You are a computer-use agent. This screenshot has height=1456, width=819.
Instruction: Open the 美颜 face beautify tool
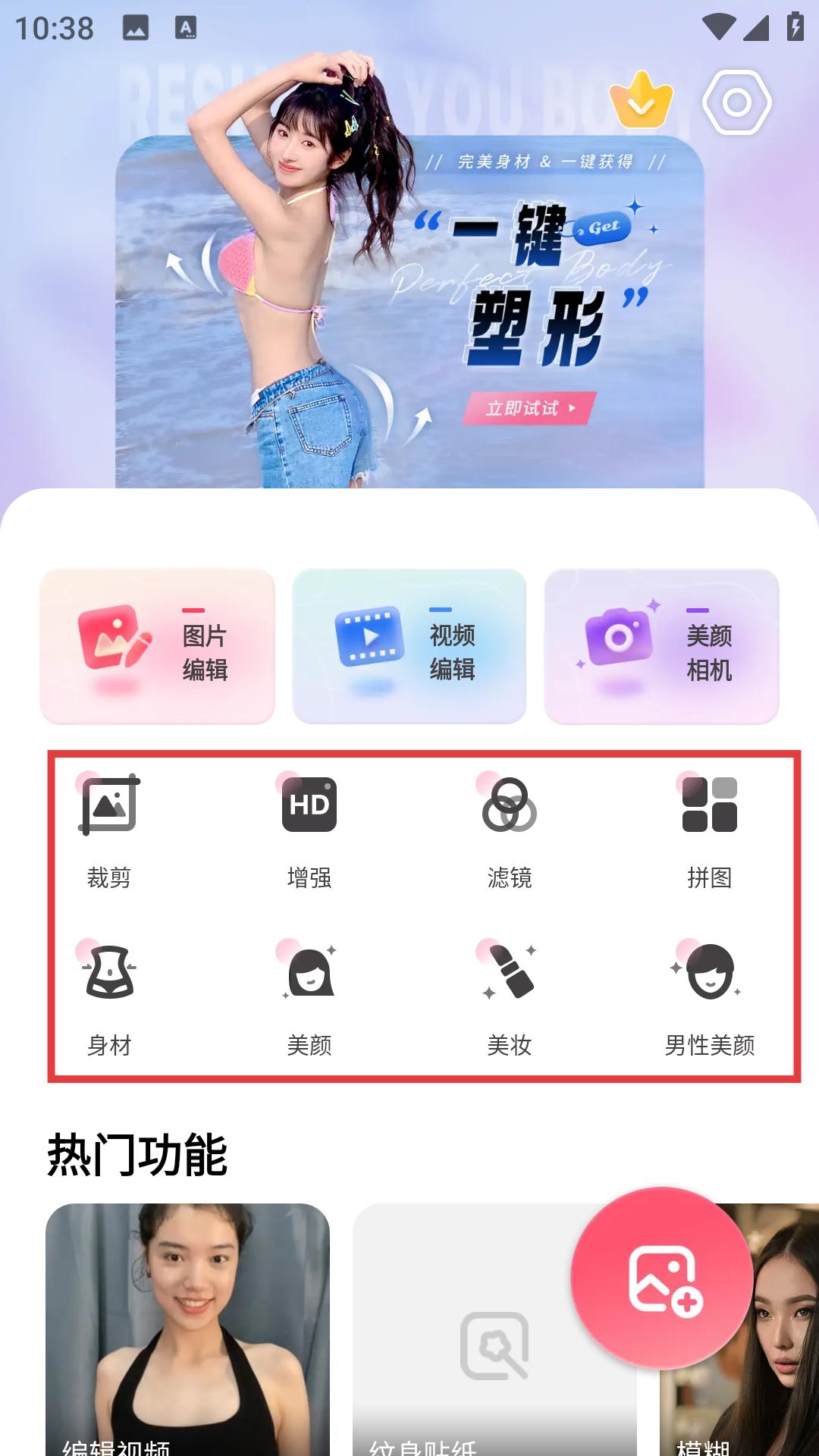pos(309,997)
